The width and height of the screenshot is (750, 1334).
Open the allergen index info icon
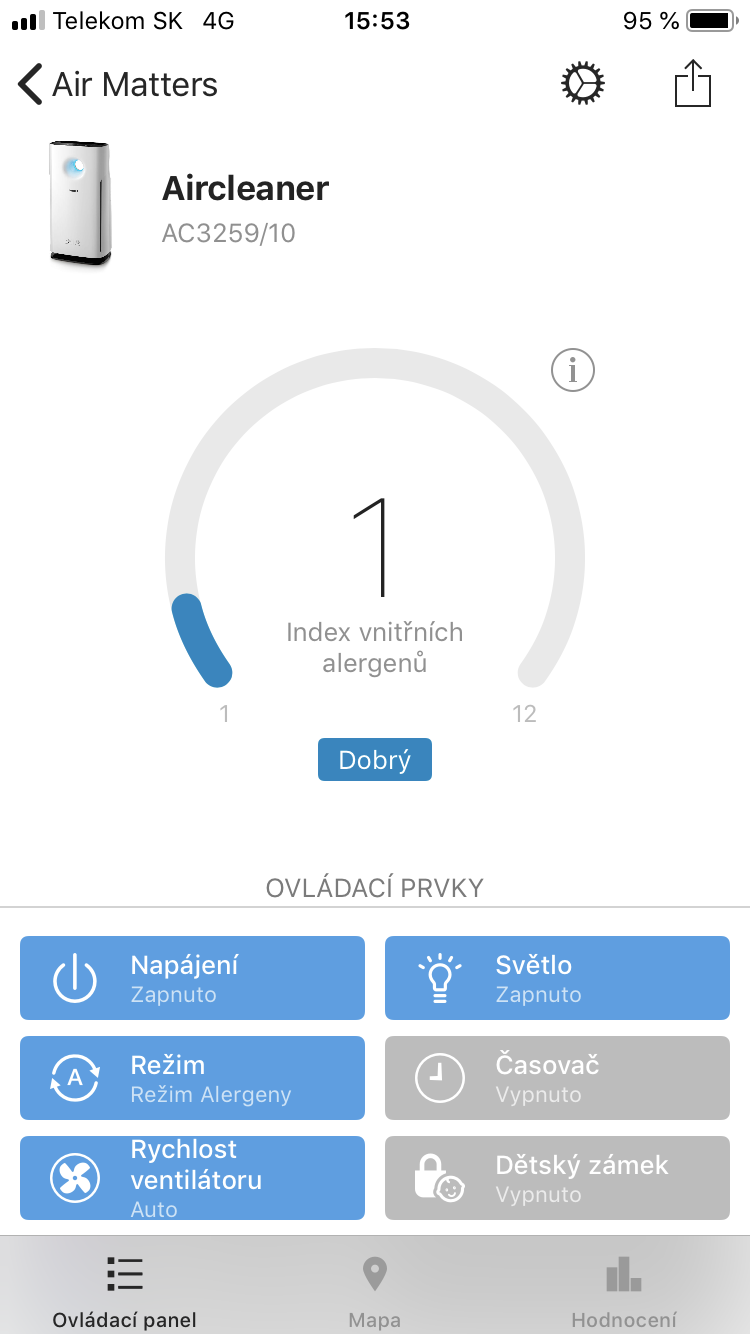[573, 371]
